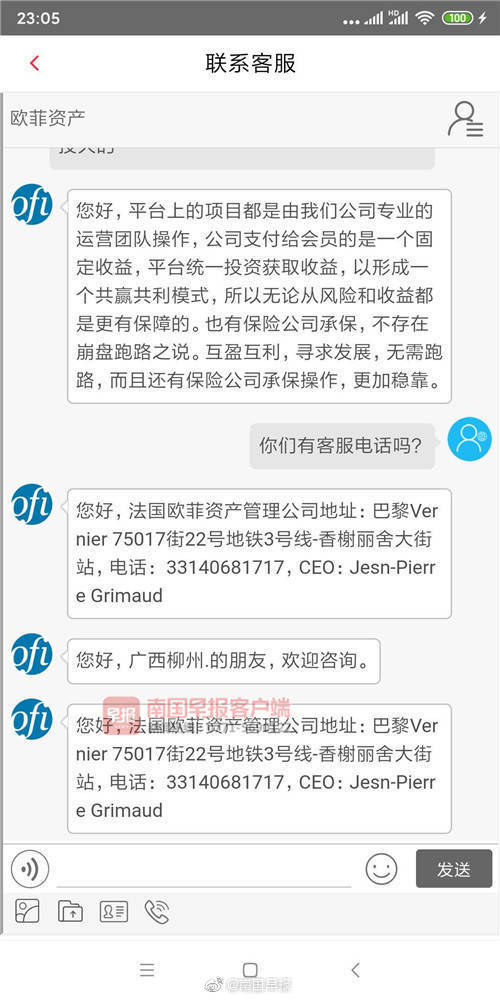Image resolution: width=500 pixels, height=1000 pixels.
Task: Attach a picture from gallery
Action: click(27, 911)
